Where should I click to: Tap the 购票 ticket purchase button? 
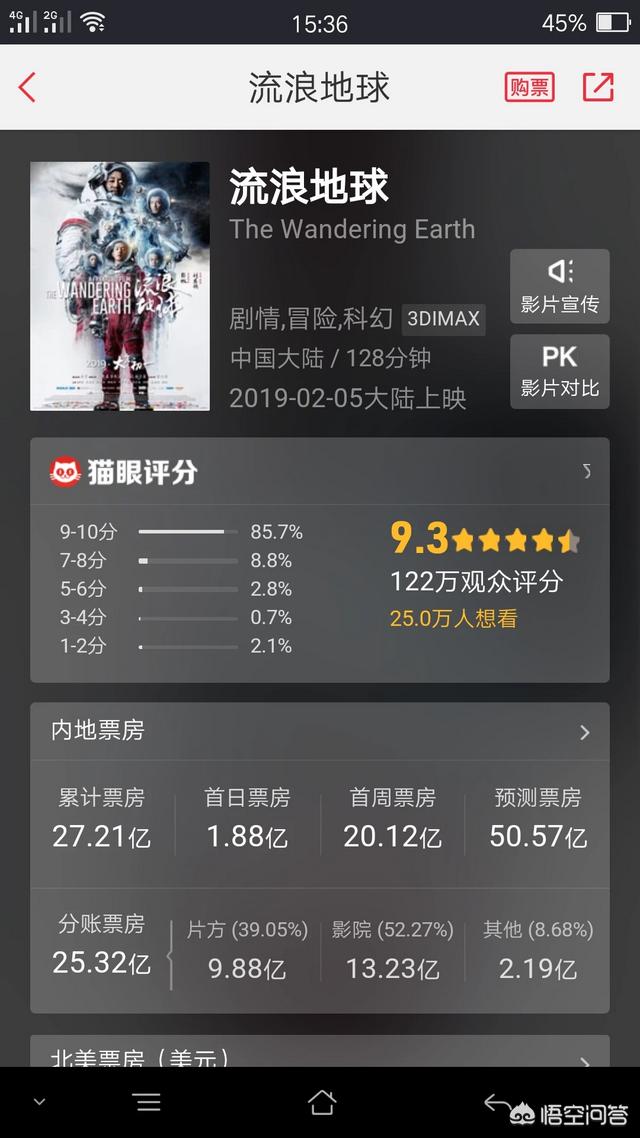pyautogui.click(x=529, y=87)
